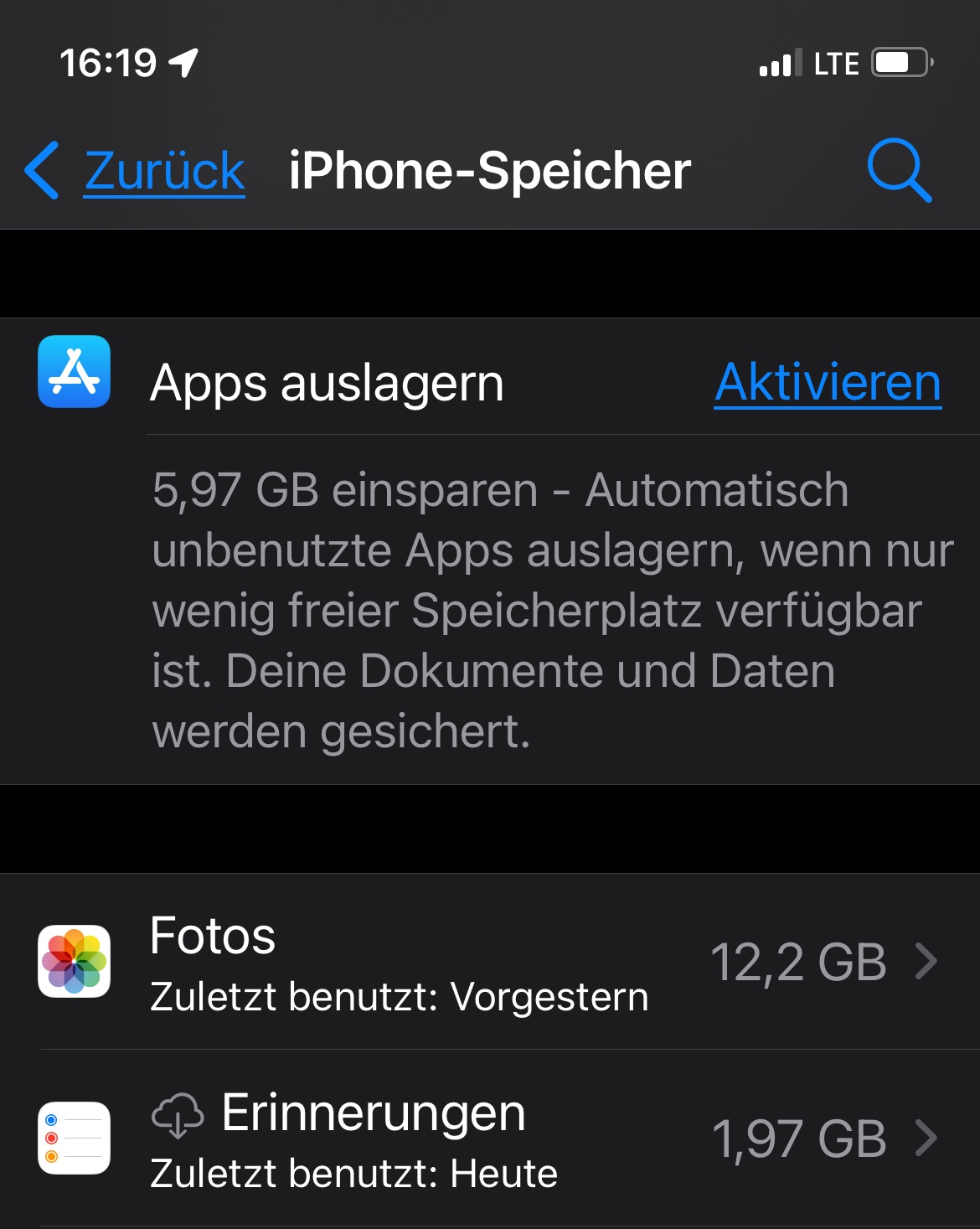Viewport: 980px width, 1229px height.
Task: Open the search magnifier icon
Action: point(899,170)
